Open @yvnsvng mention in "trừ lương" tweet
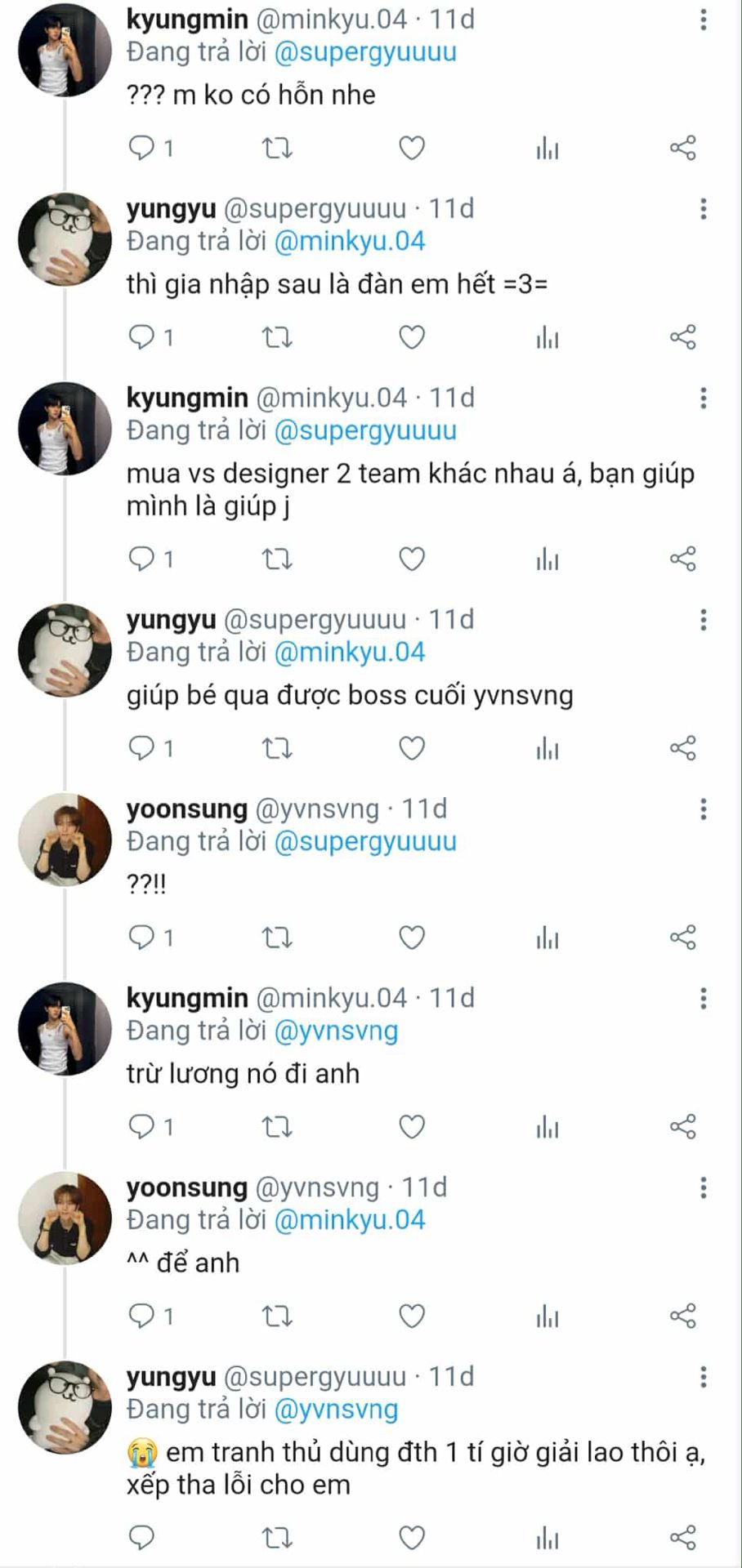Viewport: 742px width, 1568px height. coord(336,1031)
